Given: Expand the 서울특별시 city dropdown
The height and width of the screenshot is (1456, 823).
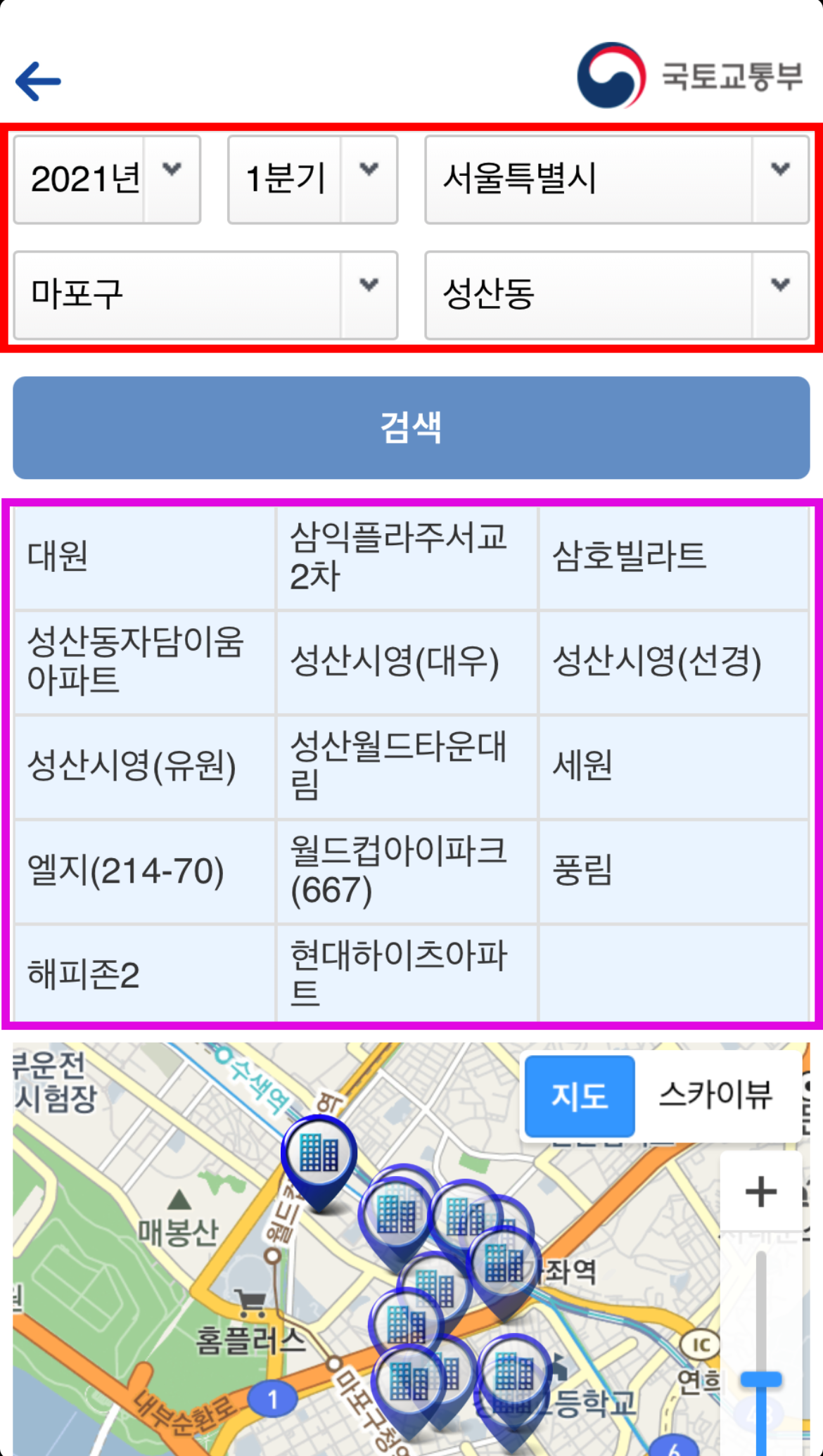Looking at the screenshot, I should pyautogui.click(x=616, y=180).
